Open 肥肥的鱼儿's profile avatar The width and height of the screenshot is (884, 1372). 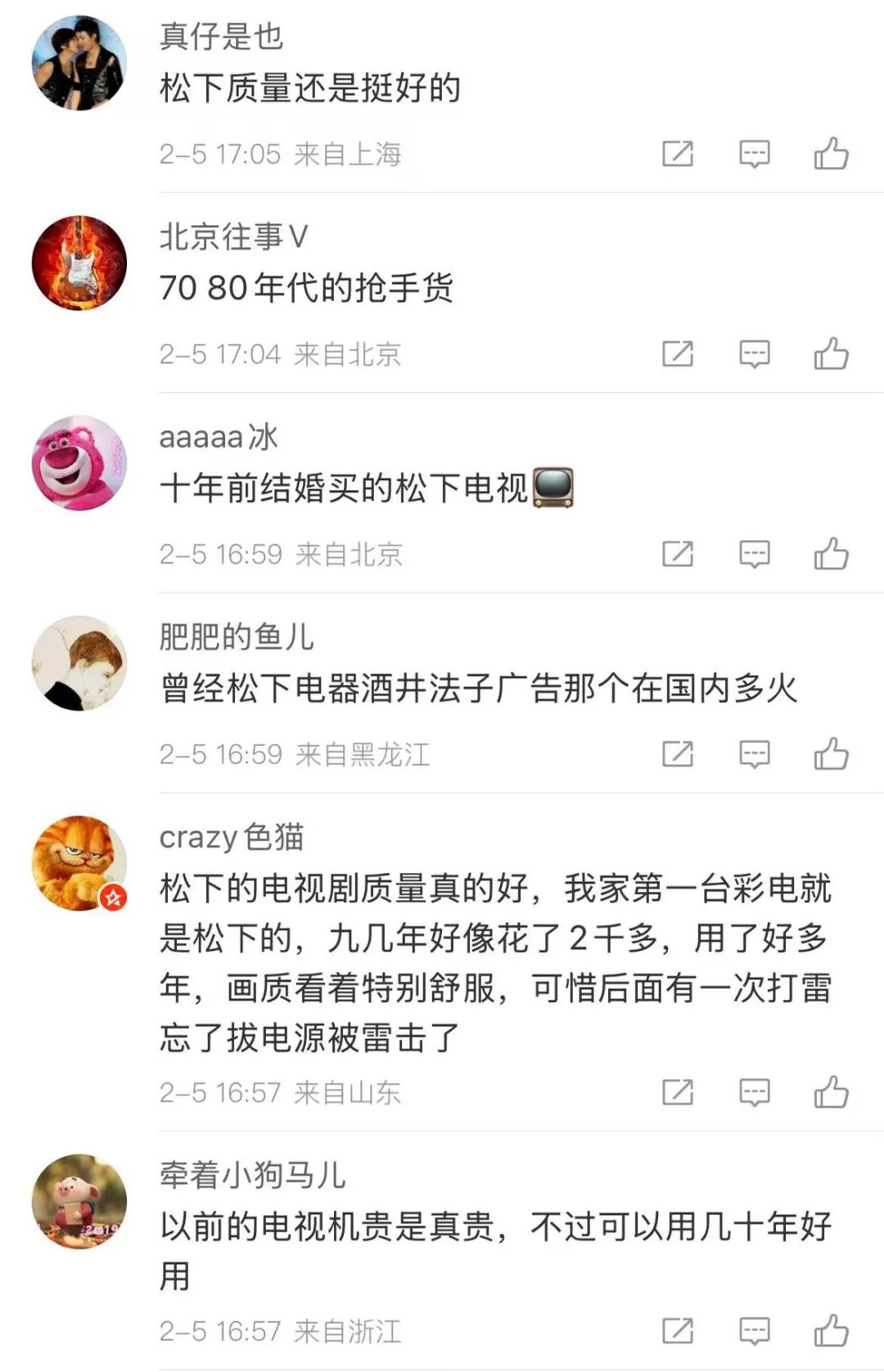(79, 664)
